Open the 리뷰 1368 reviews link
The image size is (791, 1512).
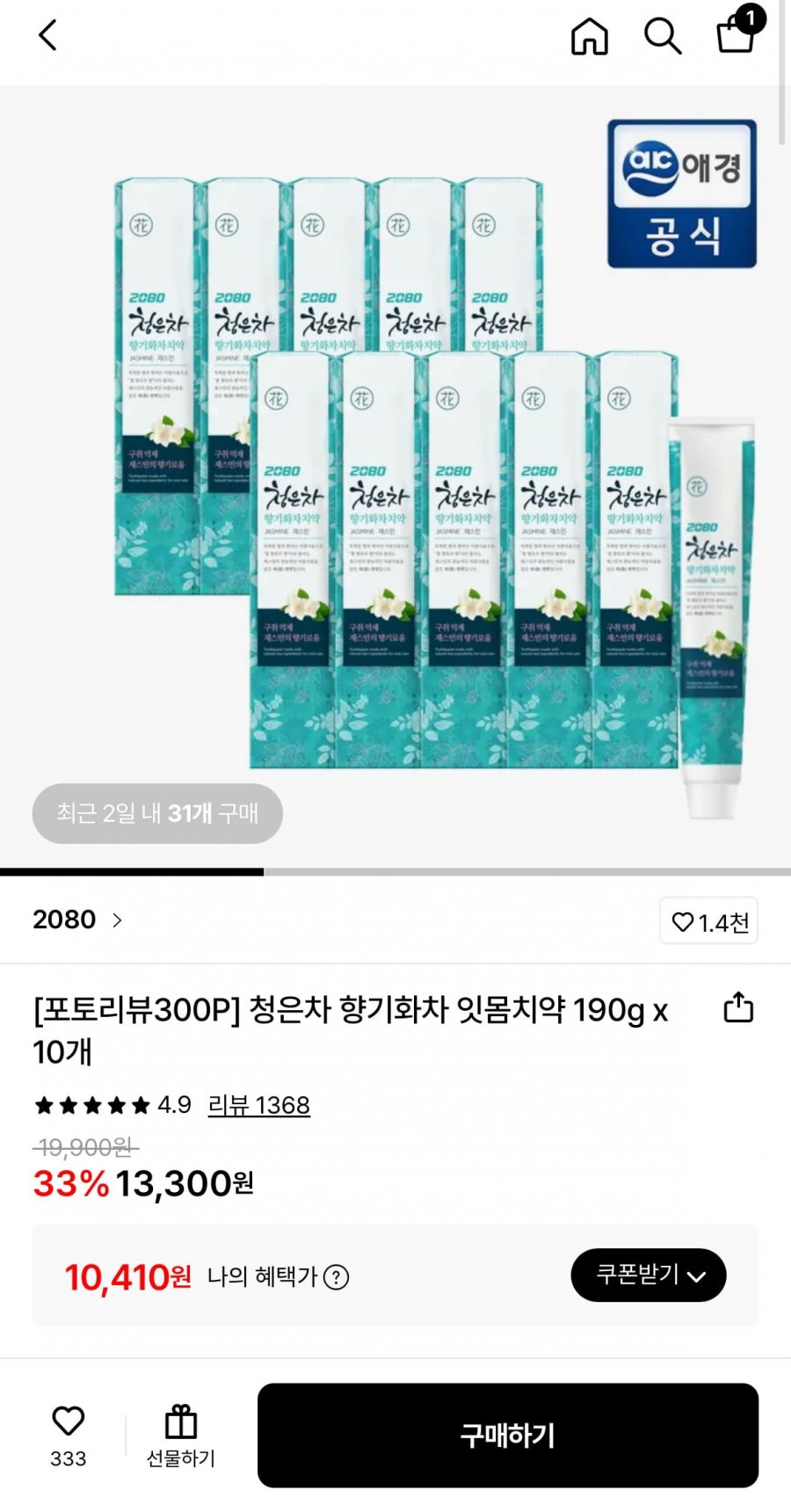[258, 1105]
